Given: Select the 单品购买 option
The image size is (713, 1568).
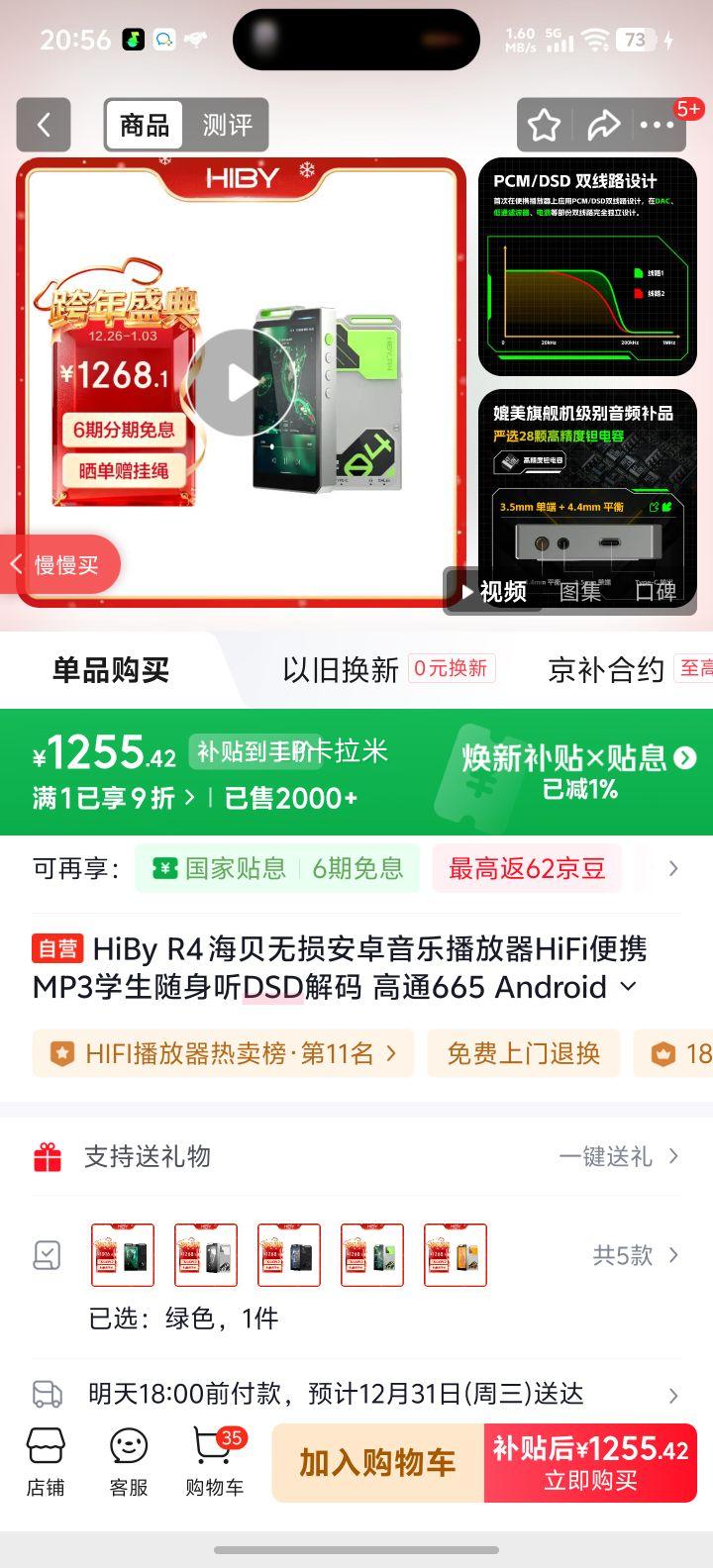Looking at the screenshot, I should [111, 669].
